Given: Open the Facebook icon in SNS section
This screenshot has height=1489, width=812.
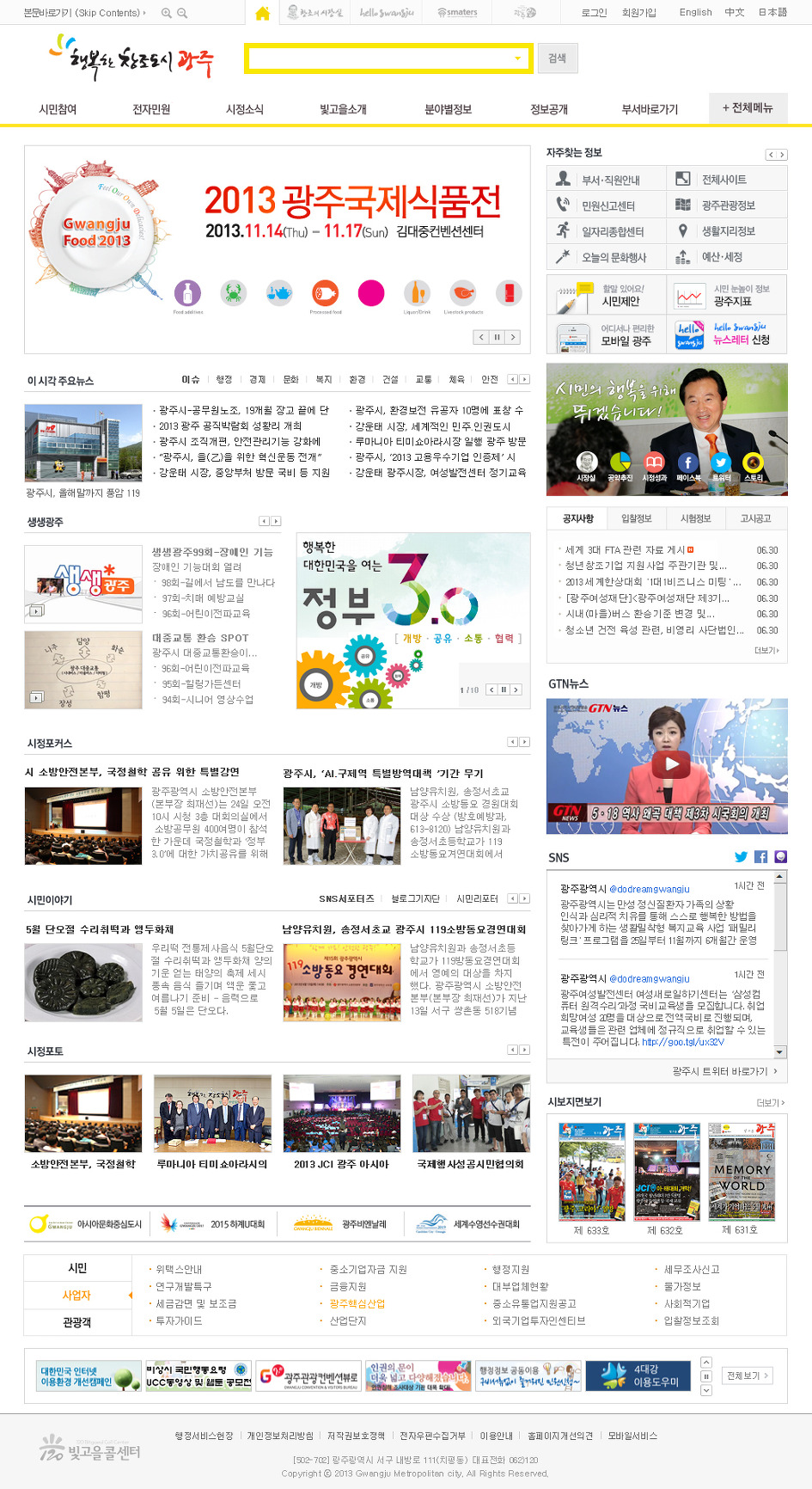Looking at the screenshot, I should tap(760, 857).
